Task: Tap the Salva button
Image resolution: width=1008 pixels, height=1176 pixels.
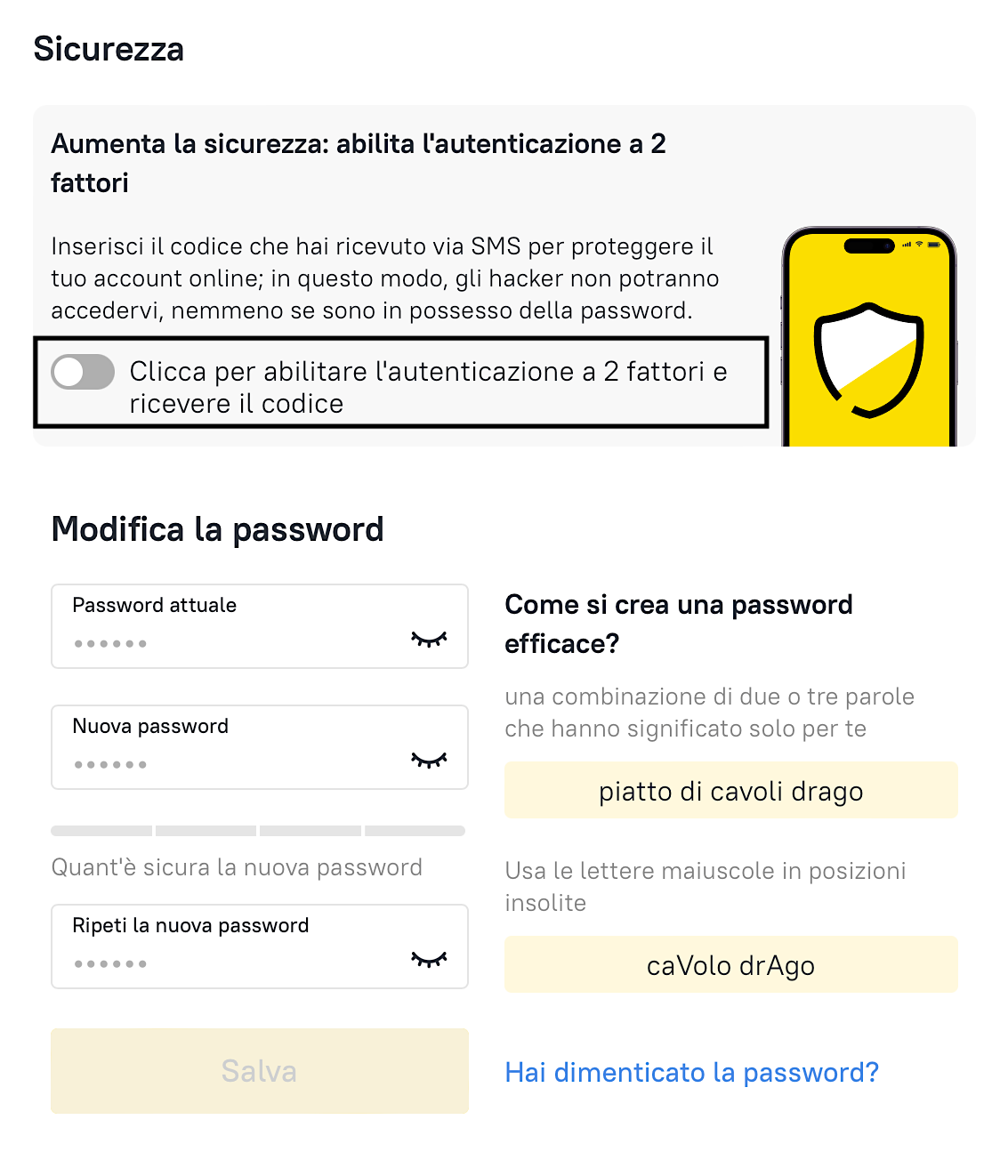Action: coord(259,1070)
